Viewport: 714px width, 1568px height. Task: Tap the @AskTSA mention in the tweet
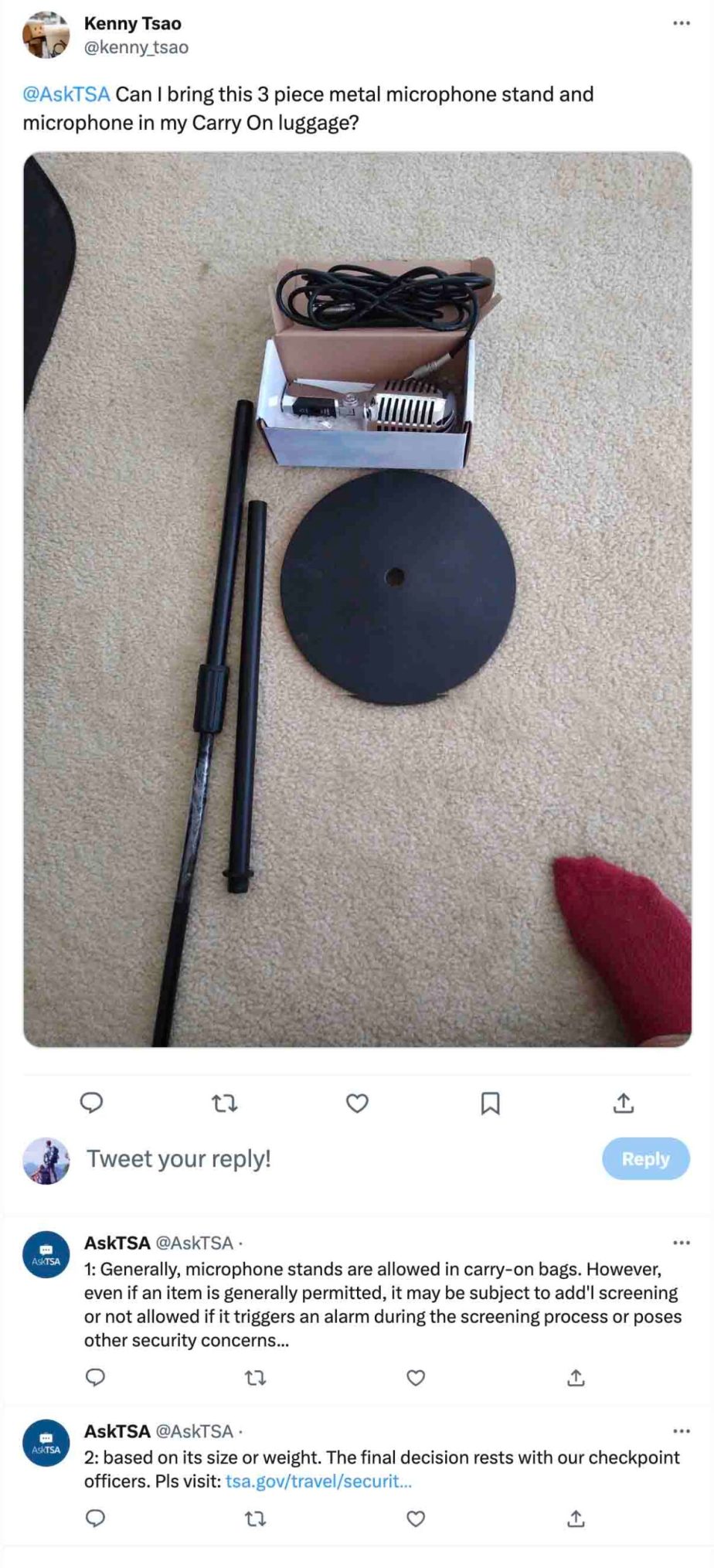pyautogui.click(x=66, y=95)
